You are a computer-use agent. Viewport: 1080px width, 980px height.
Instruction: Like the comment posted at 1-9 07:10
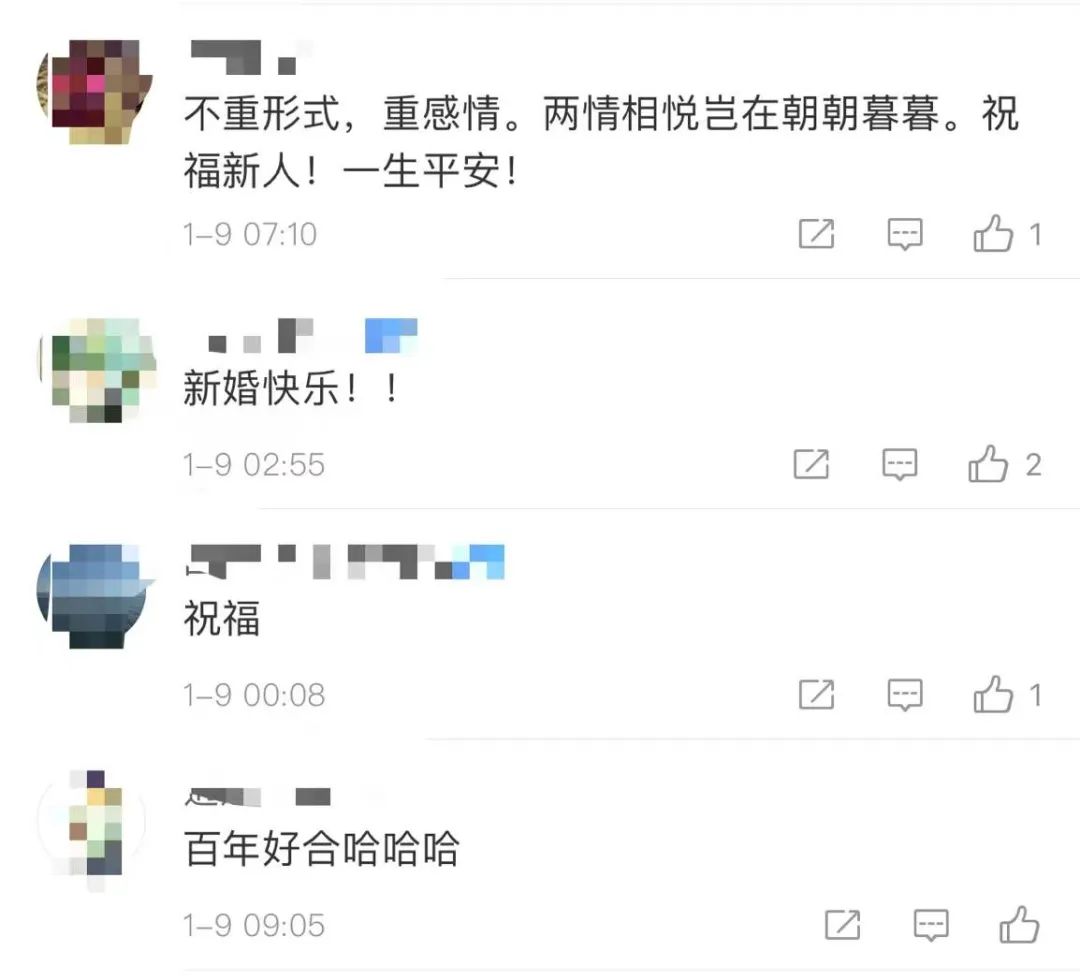point(993,235)
